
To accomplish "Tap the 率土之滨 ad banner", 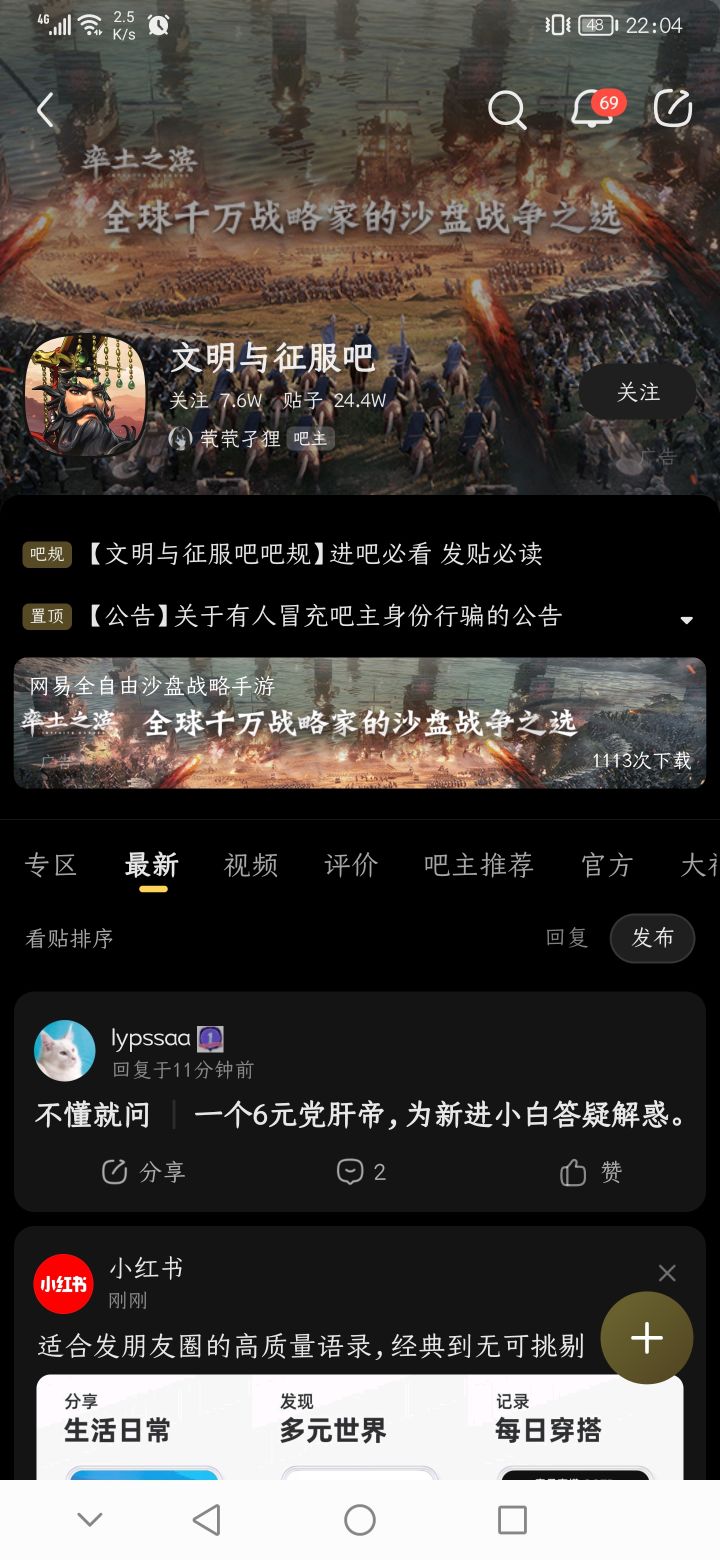I will [x=360, y=722].
